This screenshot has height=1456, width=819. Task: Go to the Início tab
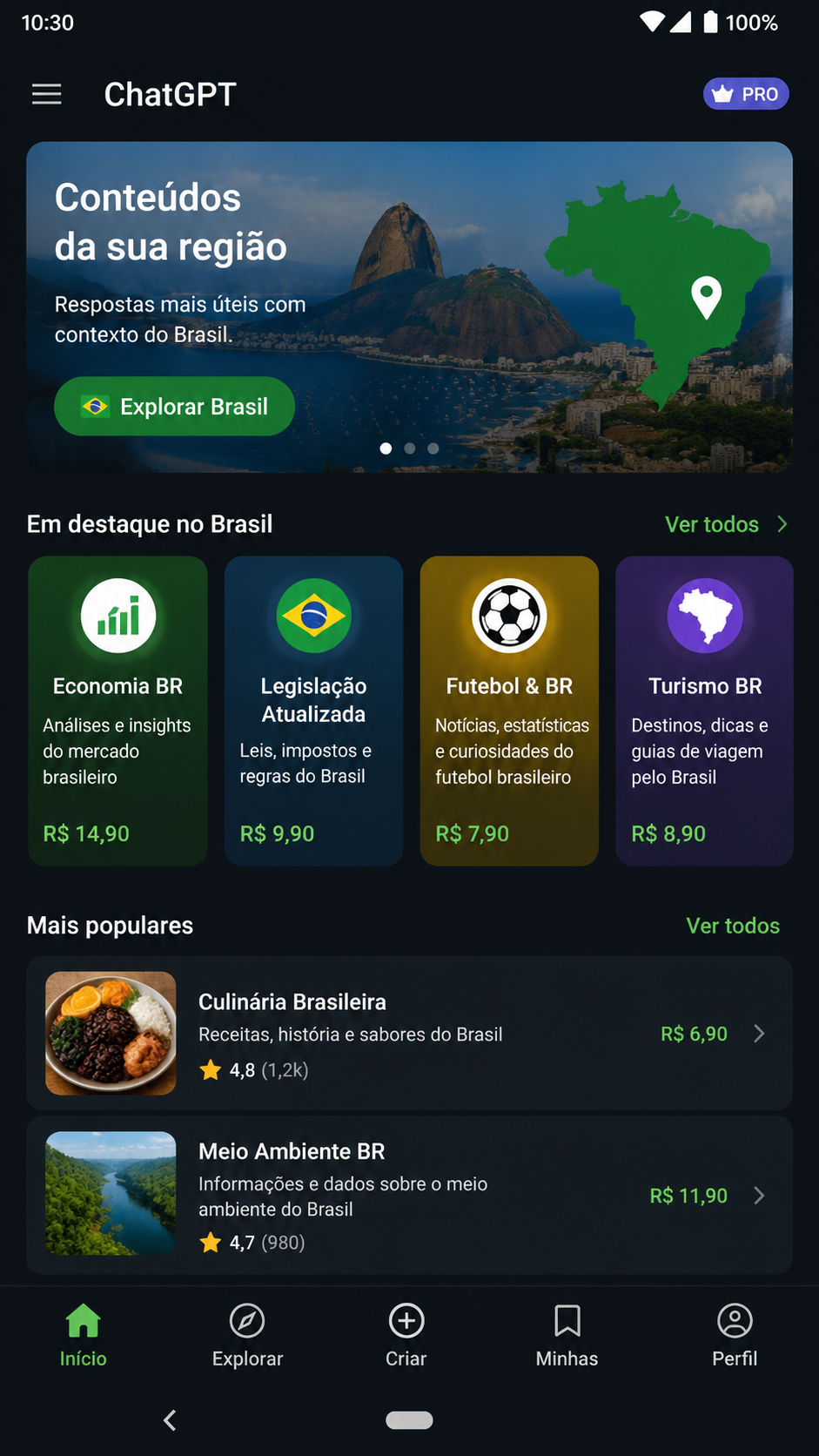(x=83, y=1335)
